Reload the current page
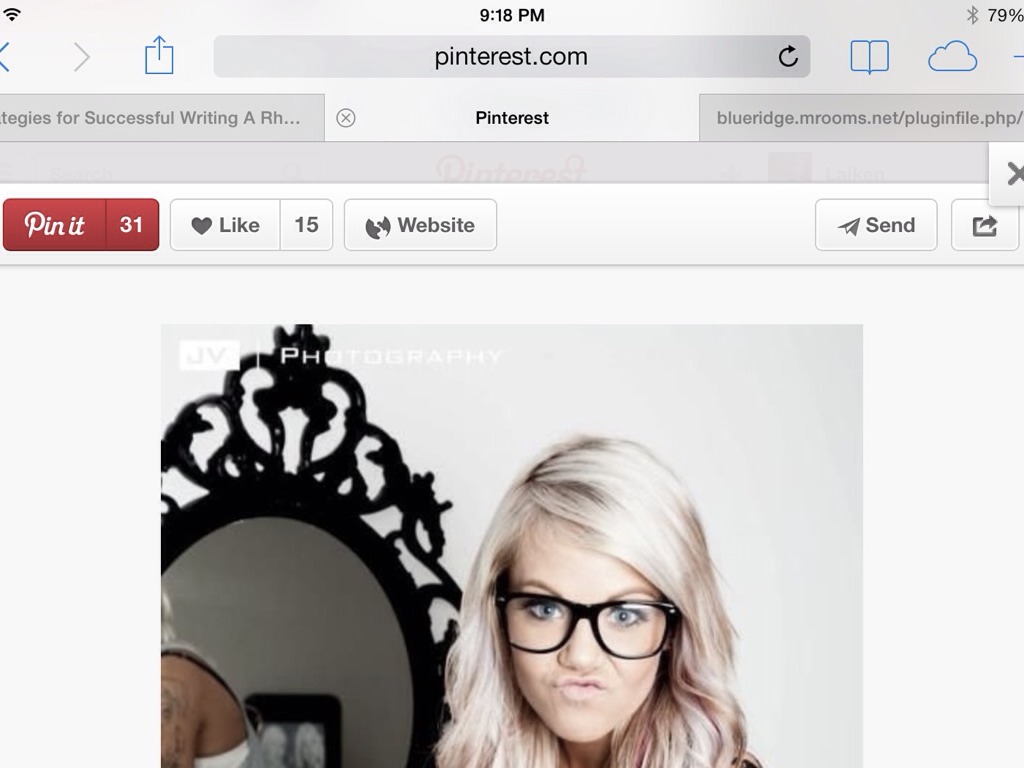This screenshot has height=768, width=1024. click(788, 57)
